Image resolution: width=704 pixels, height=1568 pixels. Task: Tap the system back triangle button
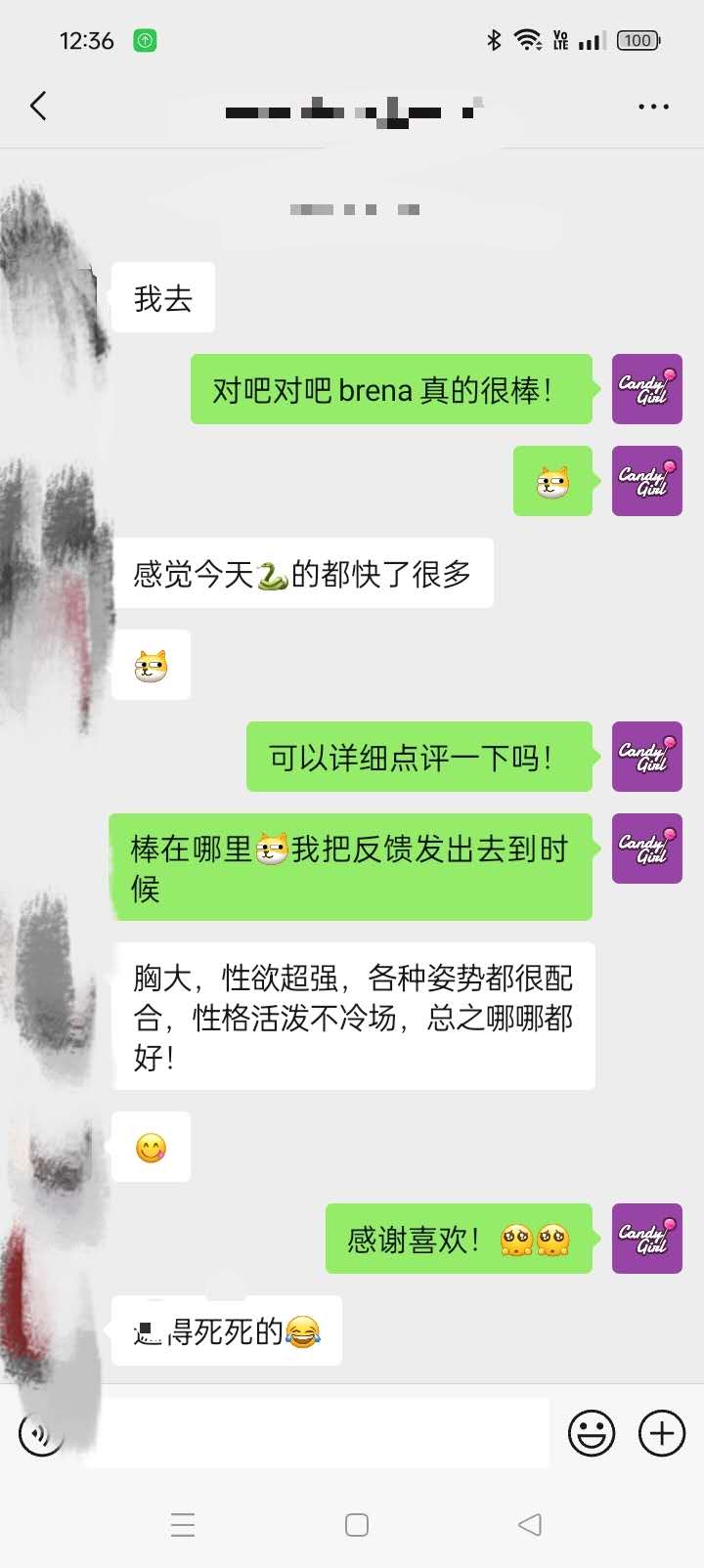coord(530,1525)
